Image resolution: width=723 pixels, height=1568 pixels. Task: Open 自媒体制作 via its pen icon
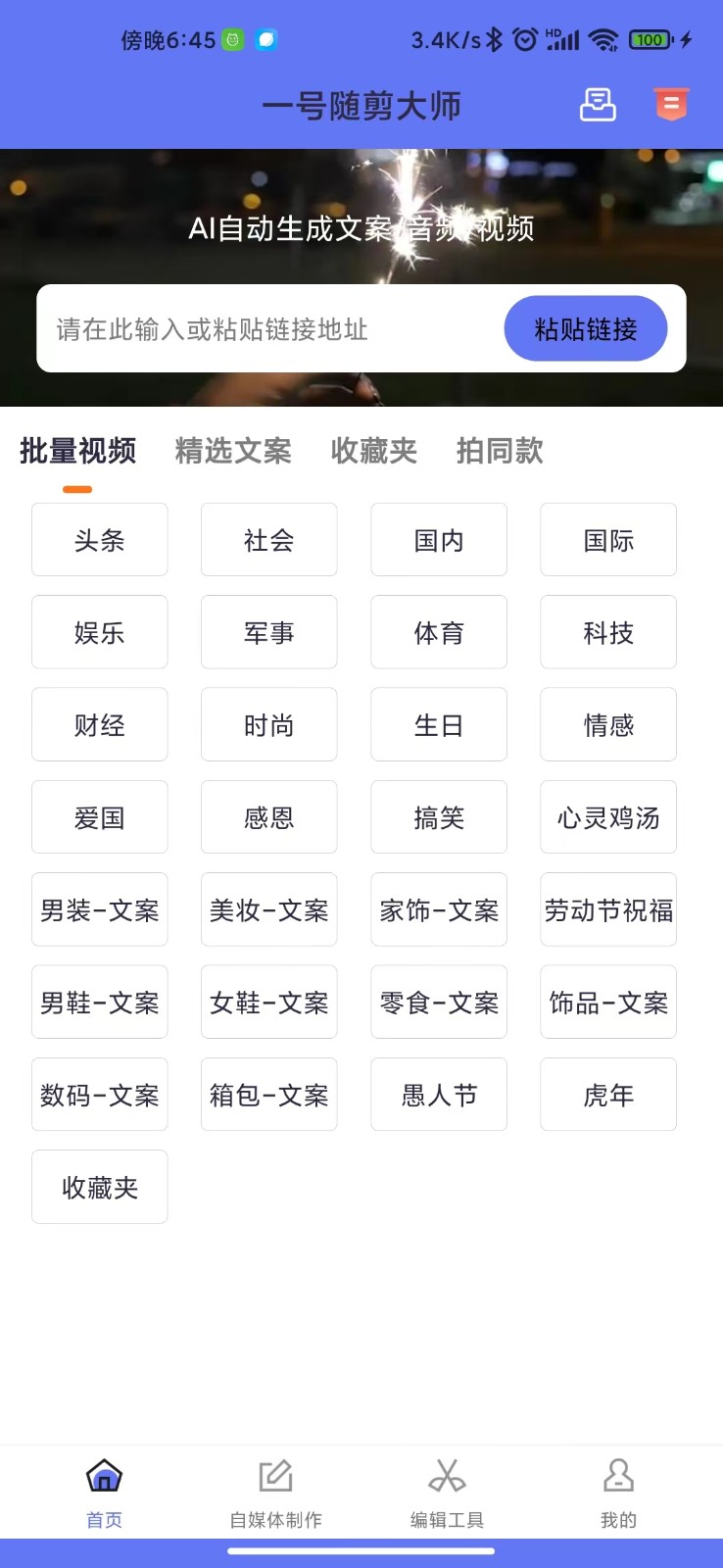click(x=273, y=1474)
